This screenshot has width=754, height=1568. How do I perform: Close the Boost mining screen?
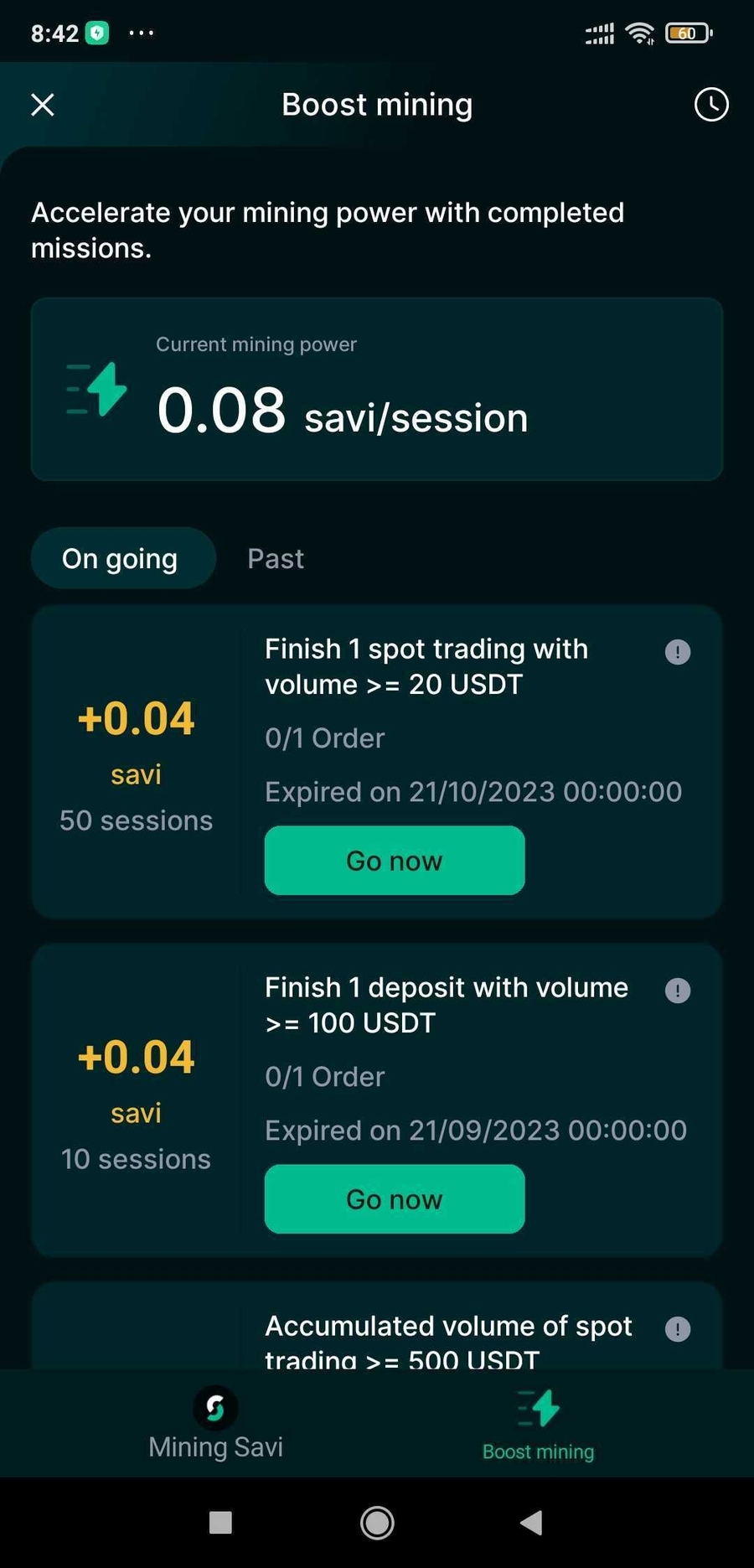pyautogui.click(x=43, y=105)
